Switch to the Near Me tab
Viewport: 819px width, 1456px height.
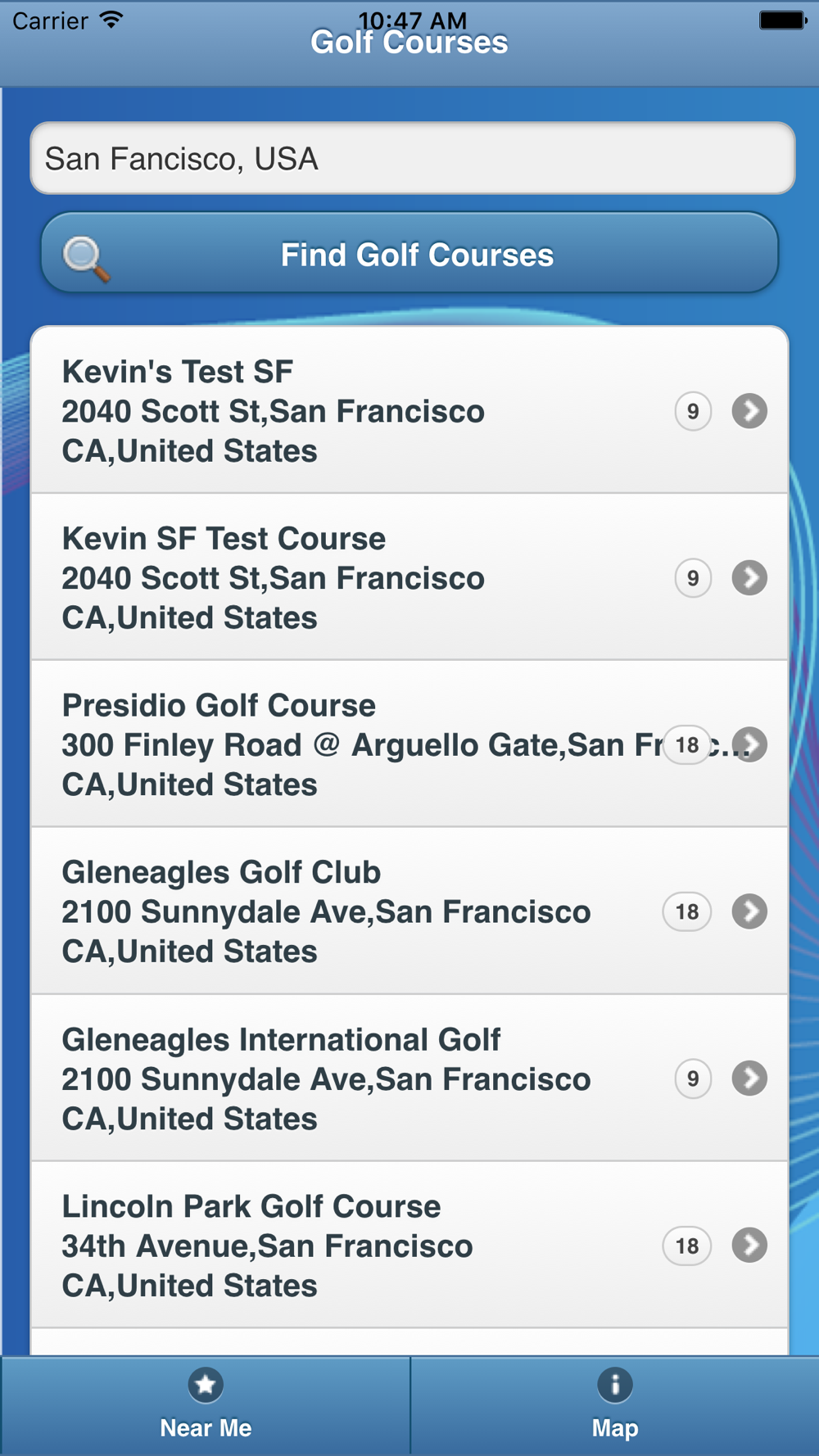(206, 1405)
